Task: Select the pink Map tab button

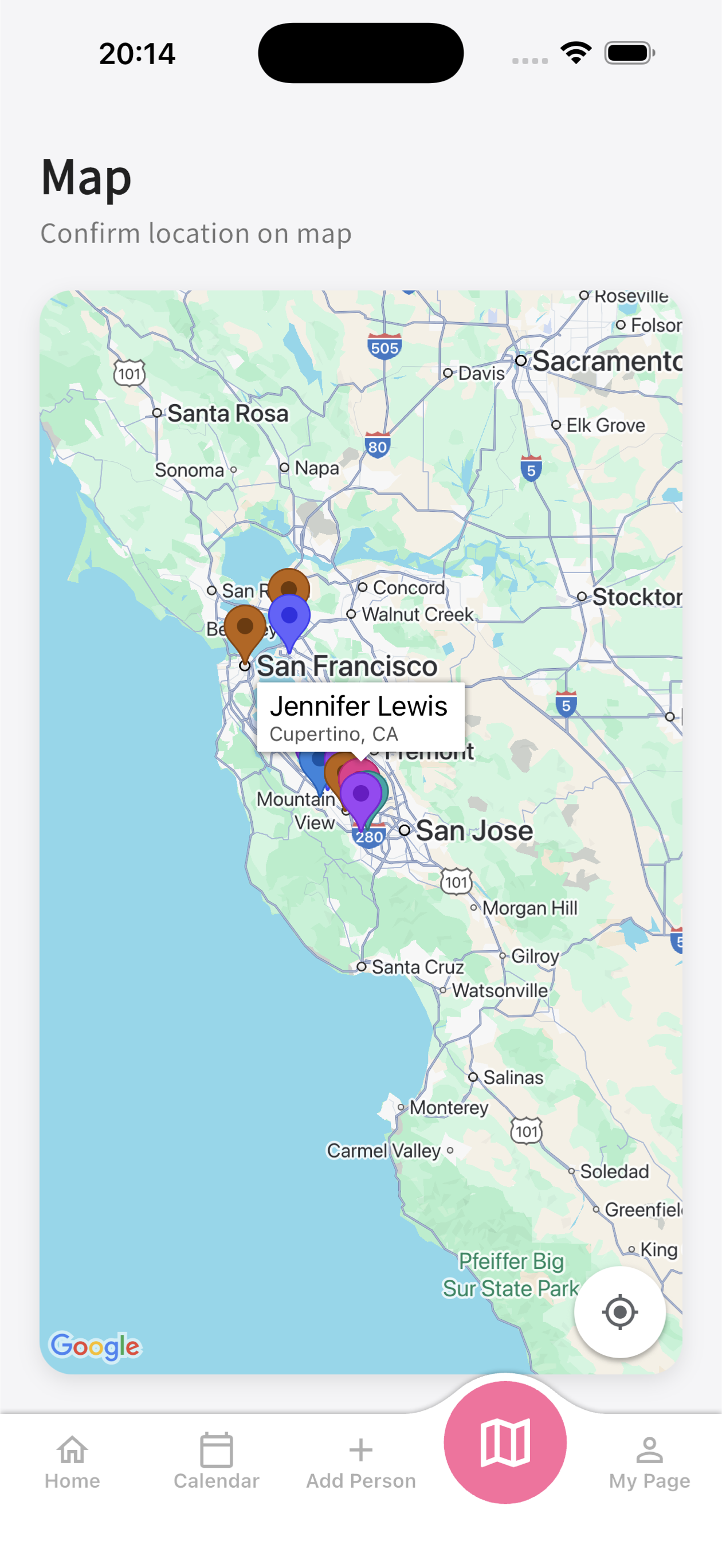Action: pyautogui.click(x=505, y=1442)
